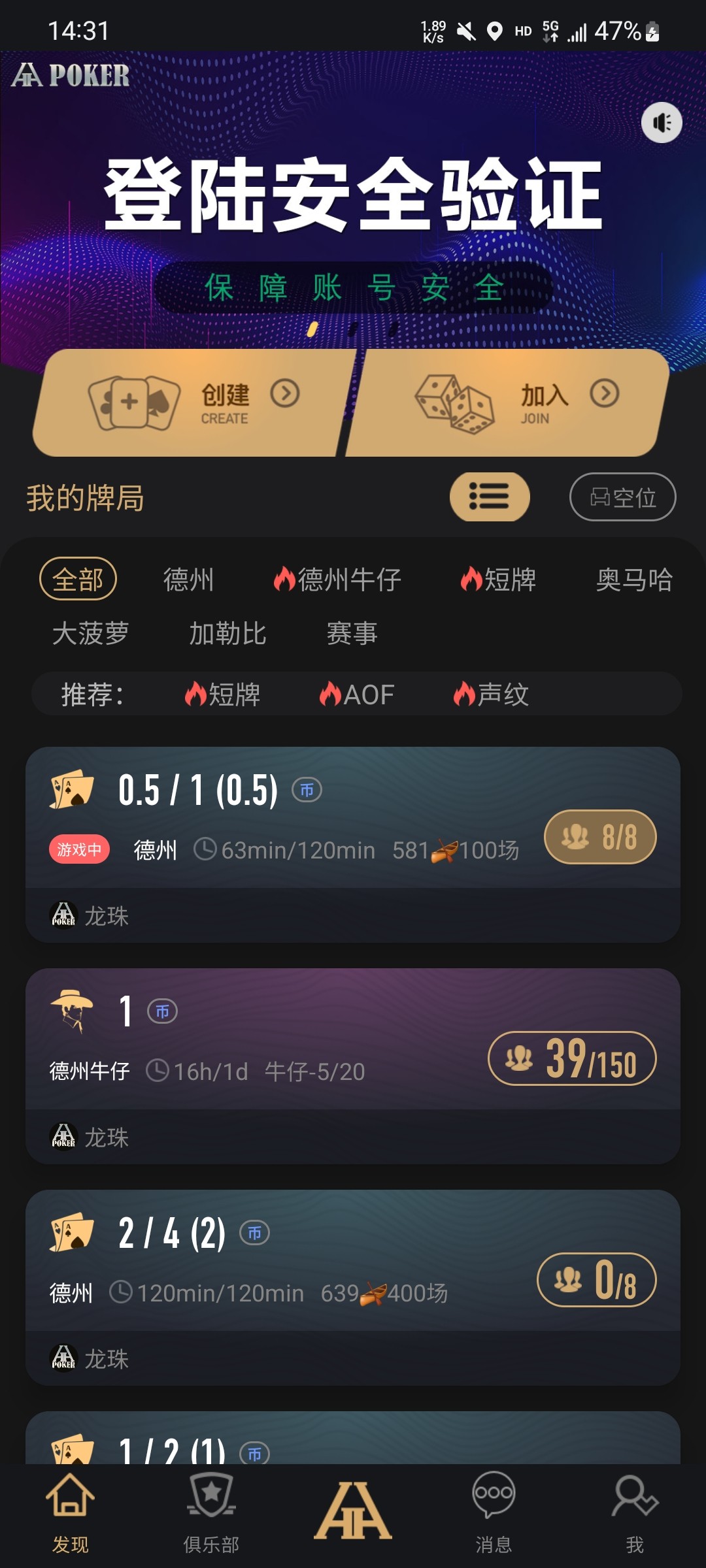Open the 大菠萝 category
The image size is (706, 1568).
90,633
